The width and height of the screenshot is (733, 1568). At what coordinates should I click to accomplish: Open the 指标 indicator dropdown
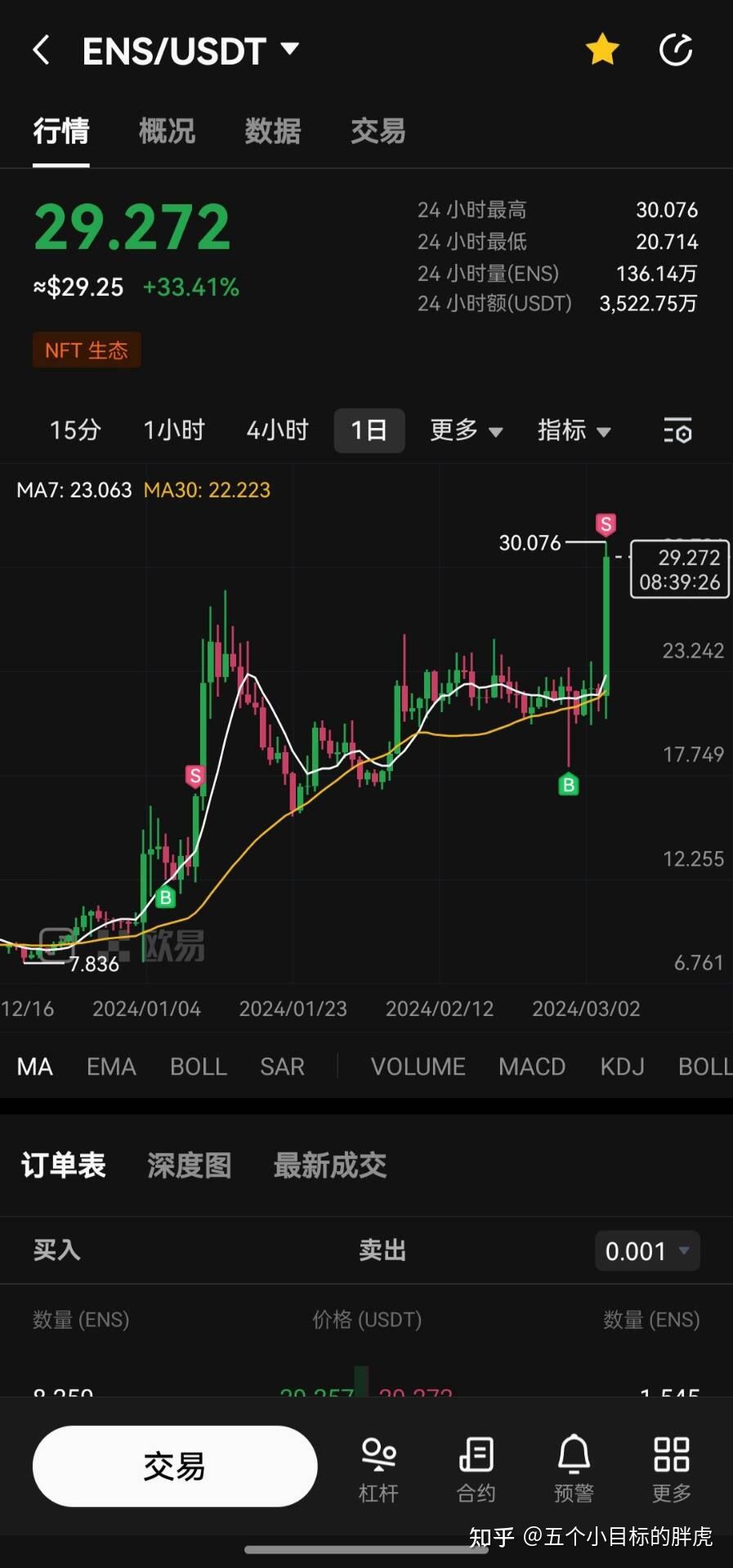click(574, 430)
